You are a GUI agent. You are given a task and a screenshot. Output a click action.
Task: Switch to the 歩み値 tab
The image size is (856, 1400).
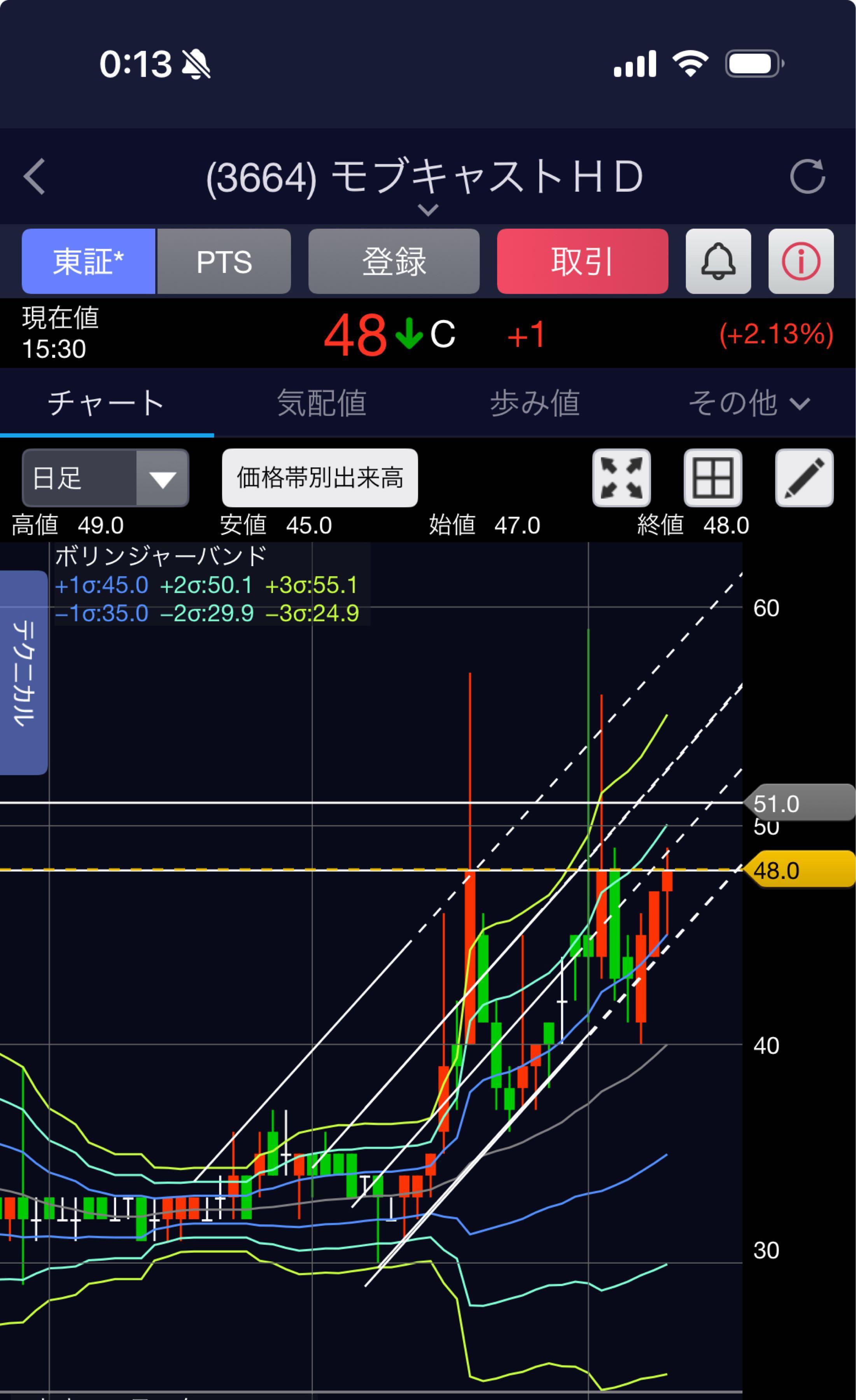pyautogui.click(x=535, y=403)
